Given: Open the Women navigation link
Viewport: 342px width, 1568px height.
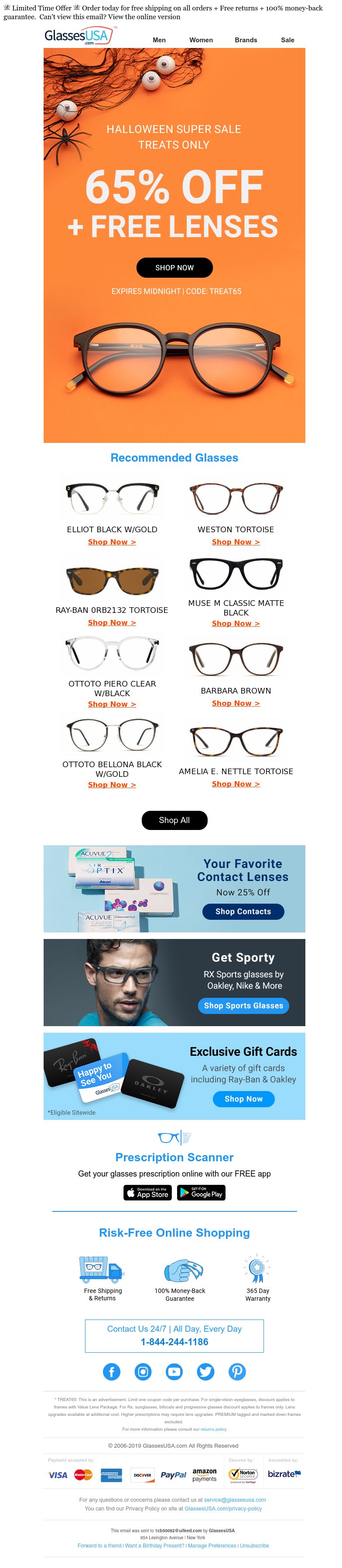Looking at the screenshot, I should [201, 40].
